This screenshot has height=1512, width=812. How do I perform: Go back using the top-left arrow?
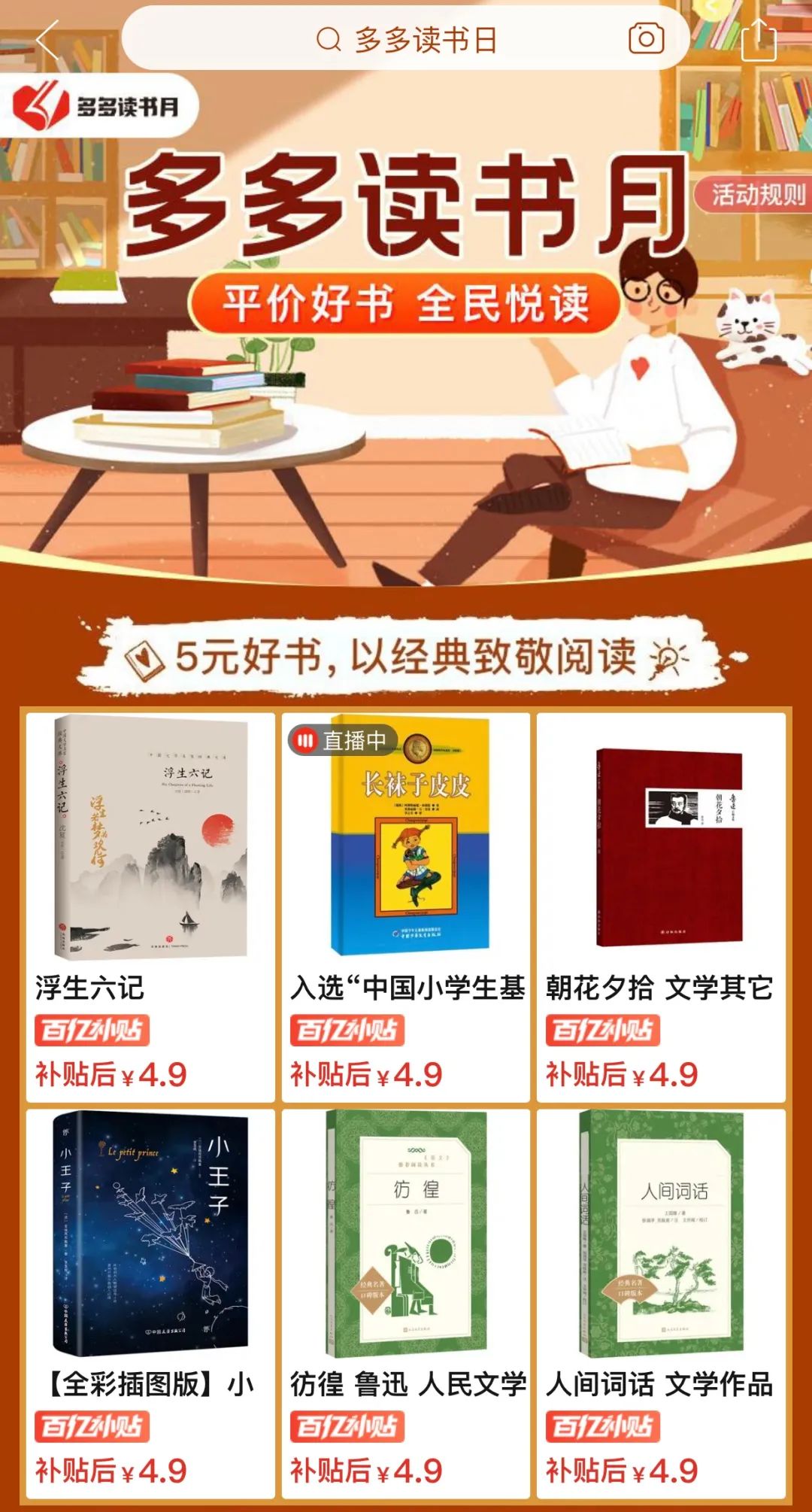pyautogui.click(x=48, y=40)
